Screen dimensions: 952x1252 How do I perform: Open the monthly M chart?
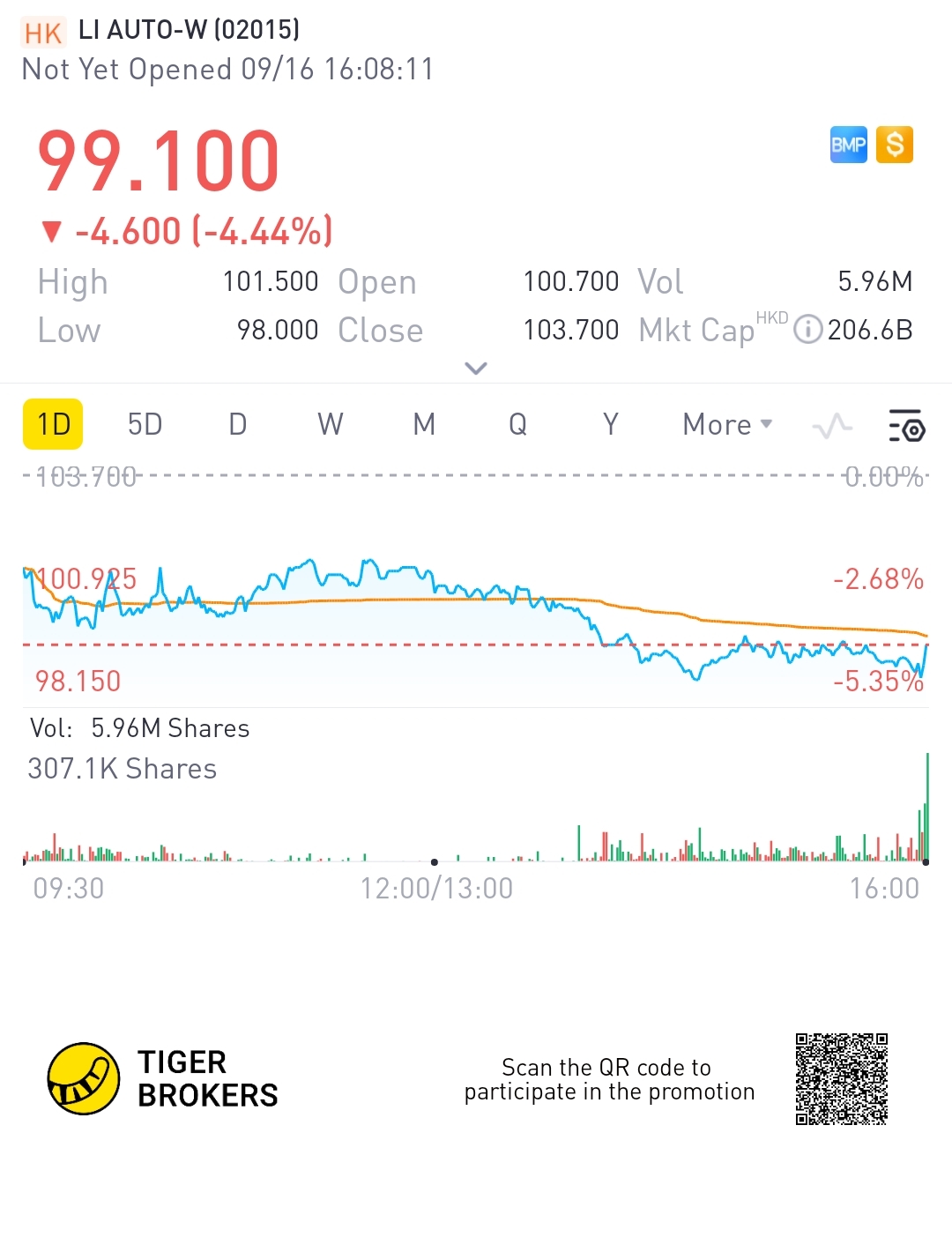point(425,424)
